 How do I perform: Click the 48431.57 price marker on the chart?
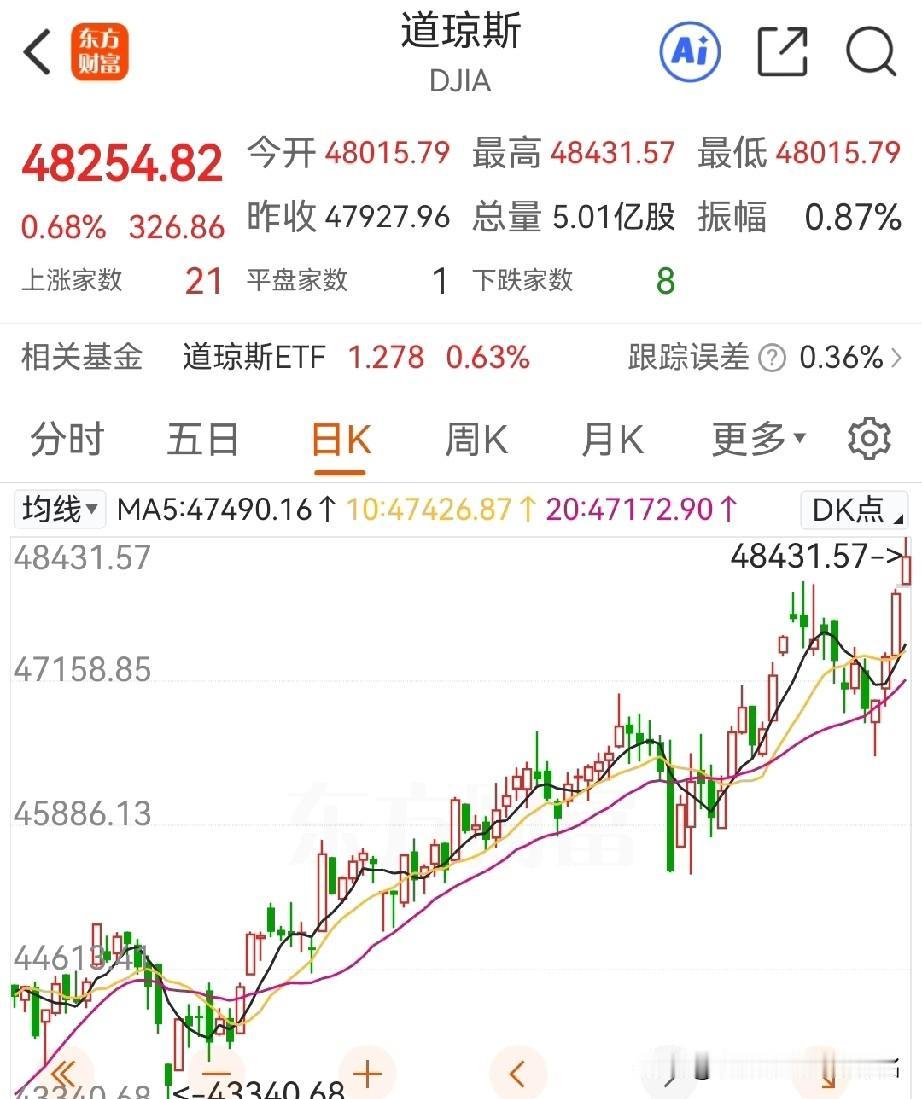(800, 555)
